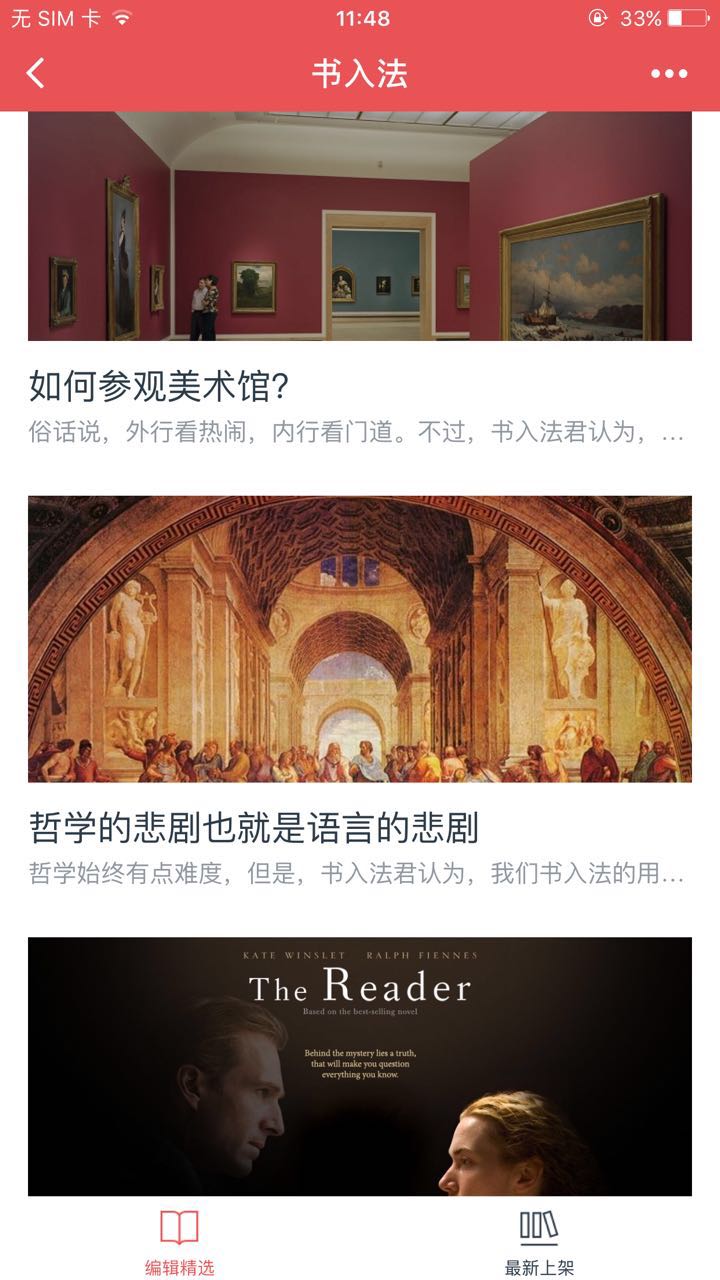Go back using the header arrow
The height and width of the screenshot is (1280, 720).
coord(36,73)
